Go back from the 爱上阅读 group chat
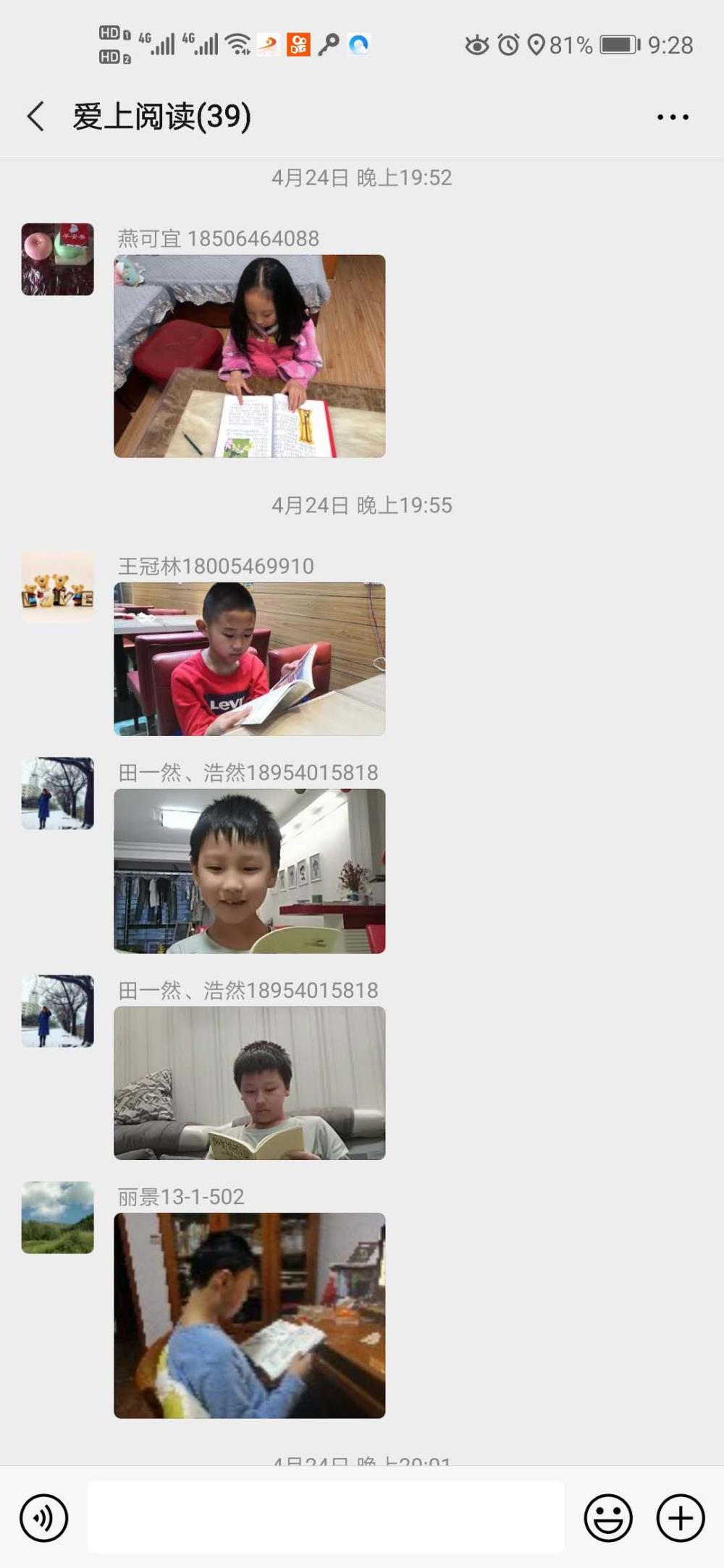724x1568 pixels. coord(35,116)
